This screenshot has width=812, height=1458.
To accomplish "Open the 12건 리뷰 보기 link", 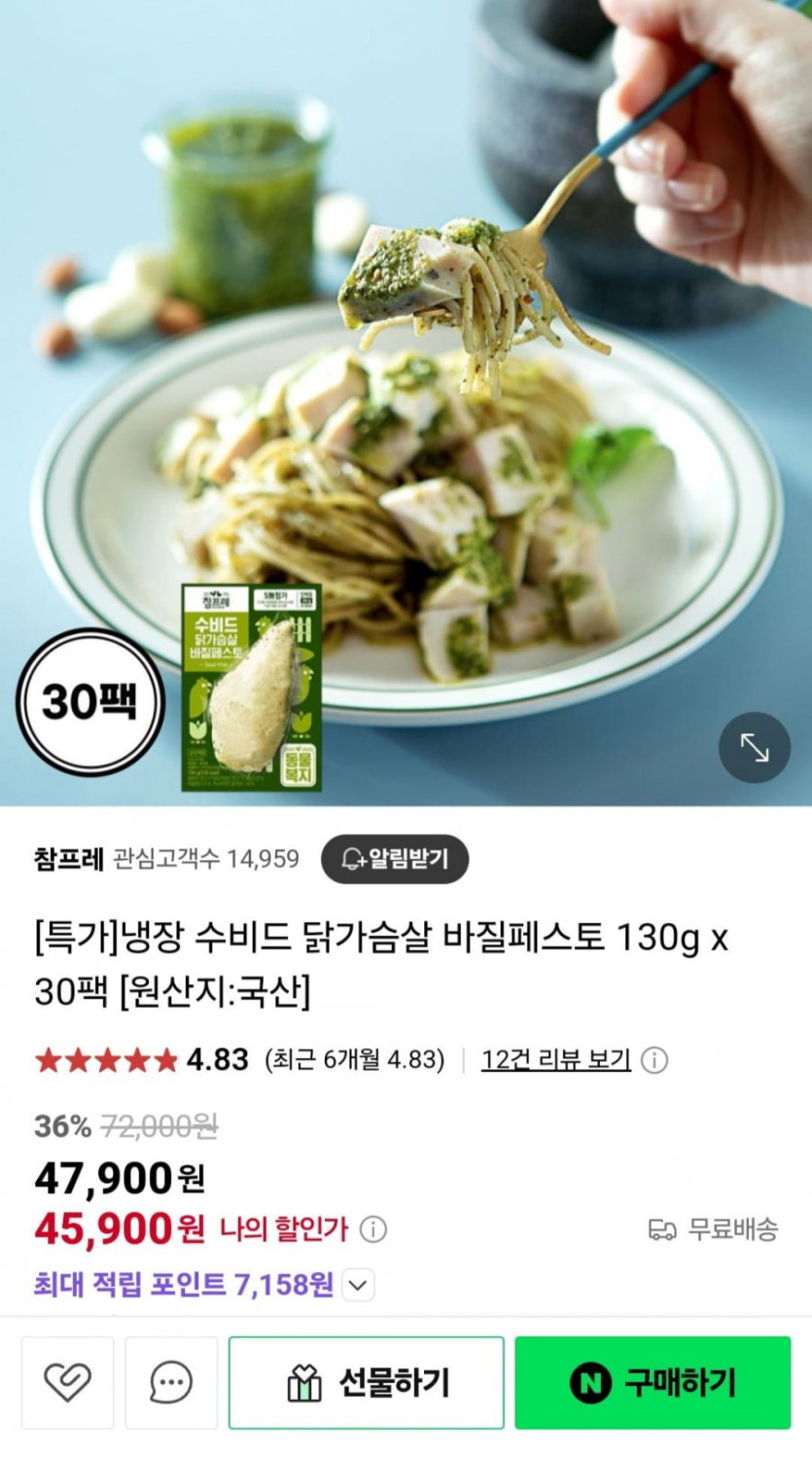I will (555, 1059).
